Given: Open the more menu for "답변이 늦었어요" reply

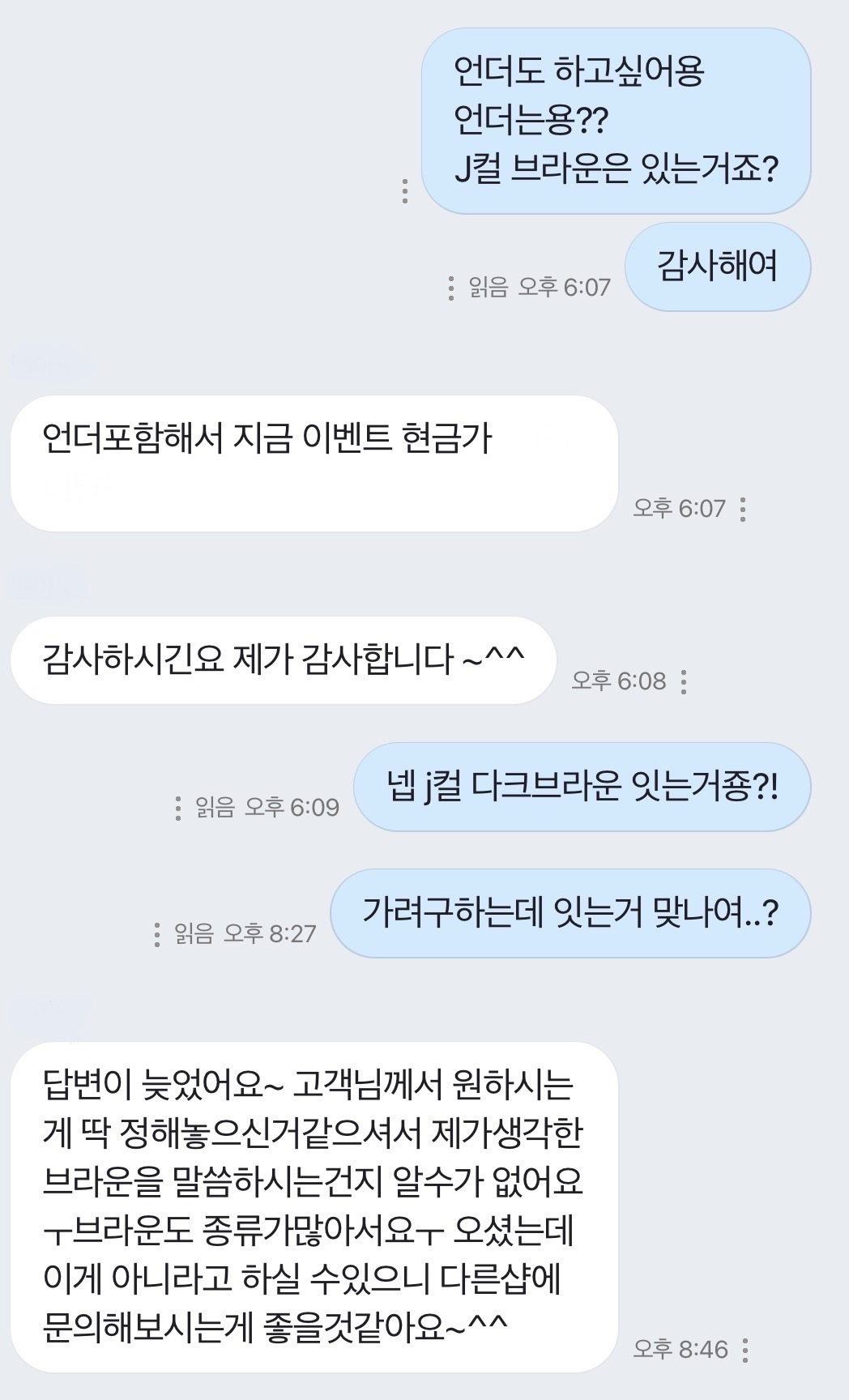Looking at the screenshot, I should coord(744,1349).
